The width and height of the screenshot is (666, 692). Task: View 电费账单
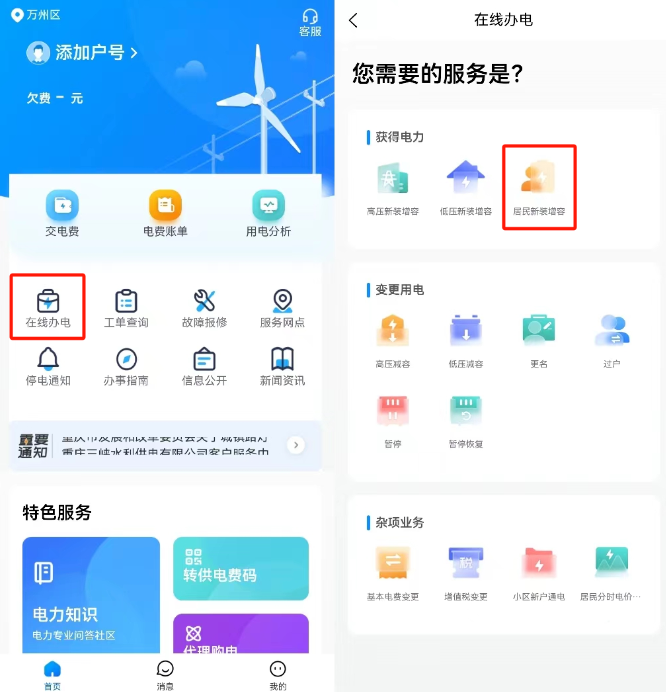point(165,213)
